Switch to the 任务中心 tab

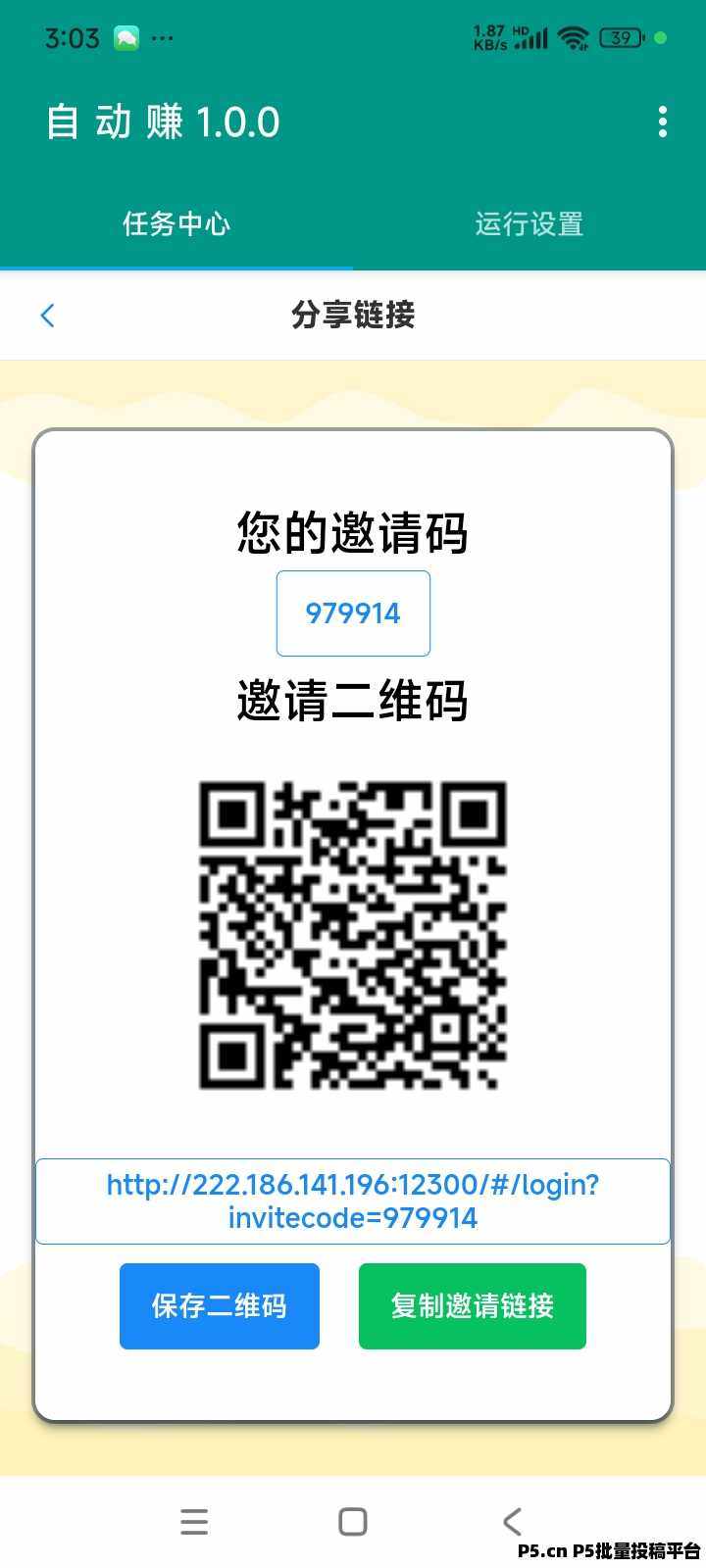[176, 223]
